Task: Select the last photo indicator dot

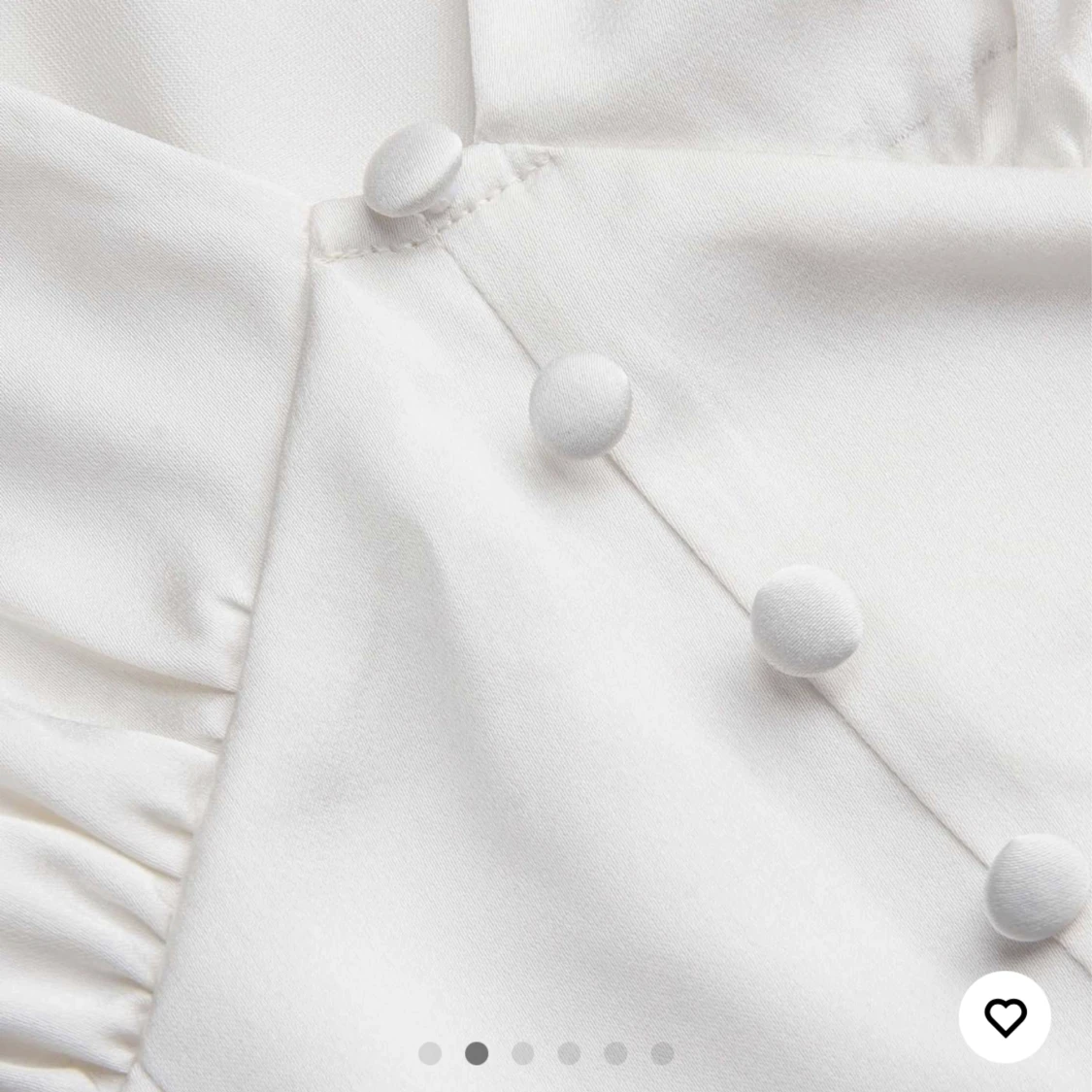Action: pos(662,1053)
